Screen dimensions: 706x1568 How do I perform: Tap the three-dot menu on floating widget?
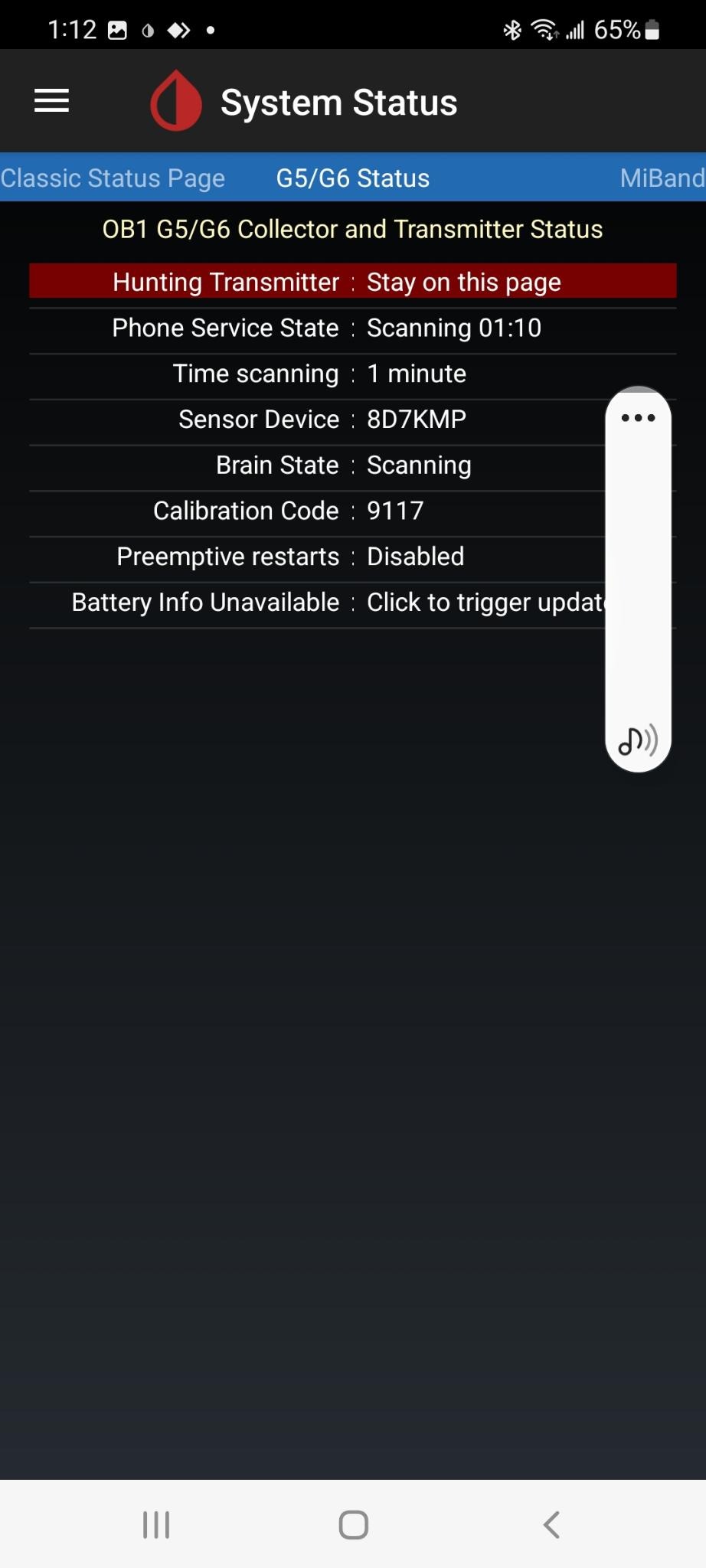coord(638,417)
